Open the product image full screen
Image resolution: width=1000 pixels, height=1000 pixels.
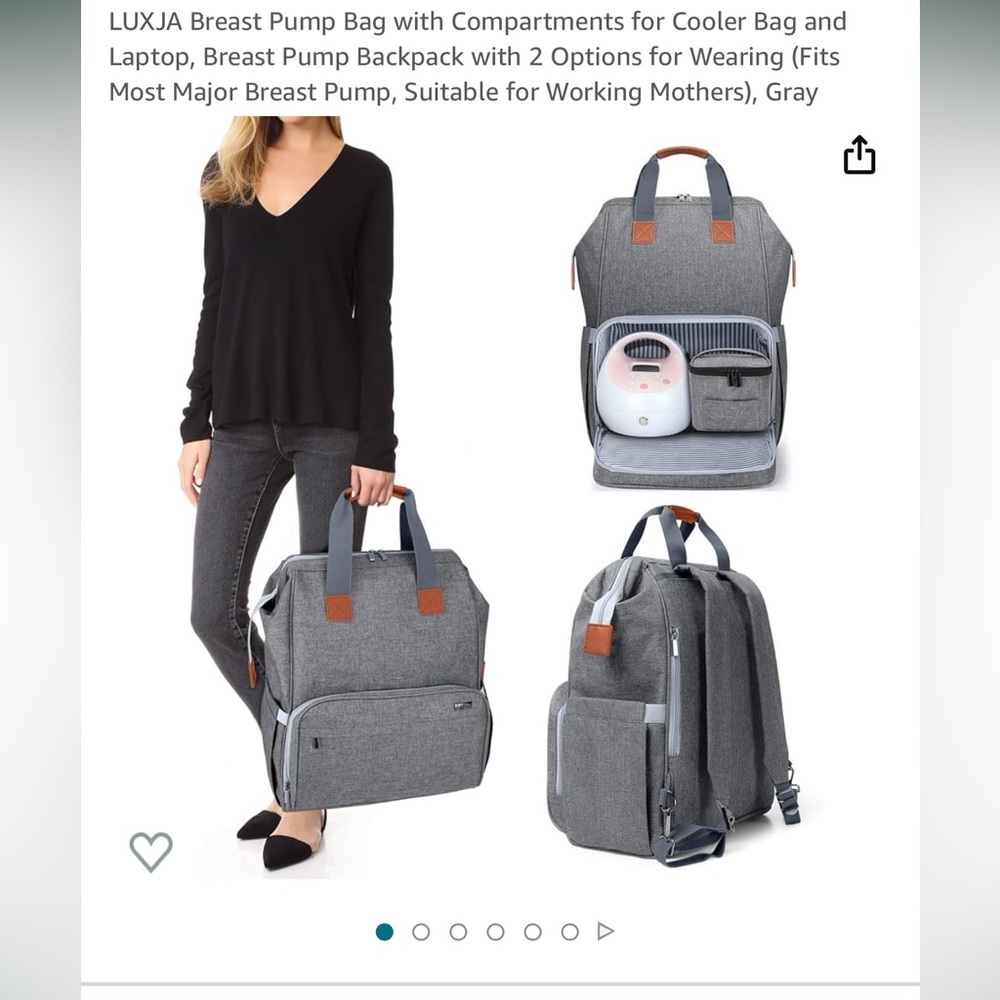coord(500,500)
